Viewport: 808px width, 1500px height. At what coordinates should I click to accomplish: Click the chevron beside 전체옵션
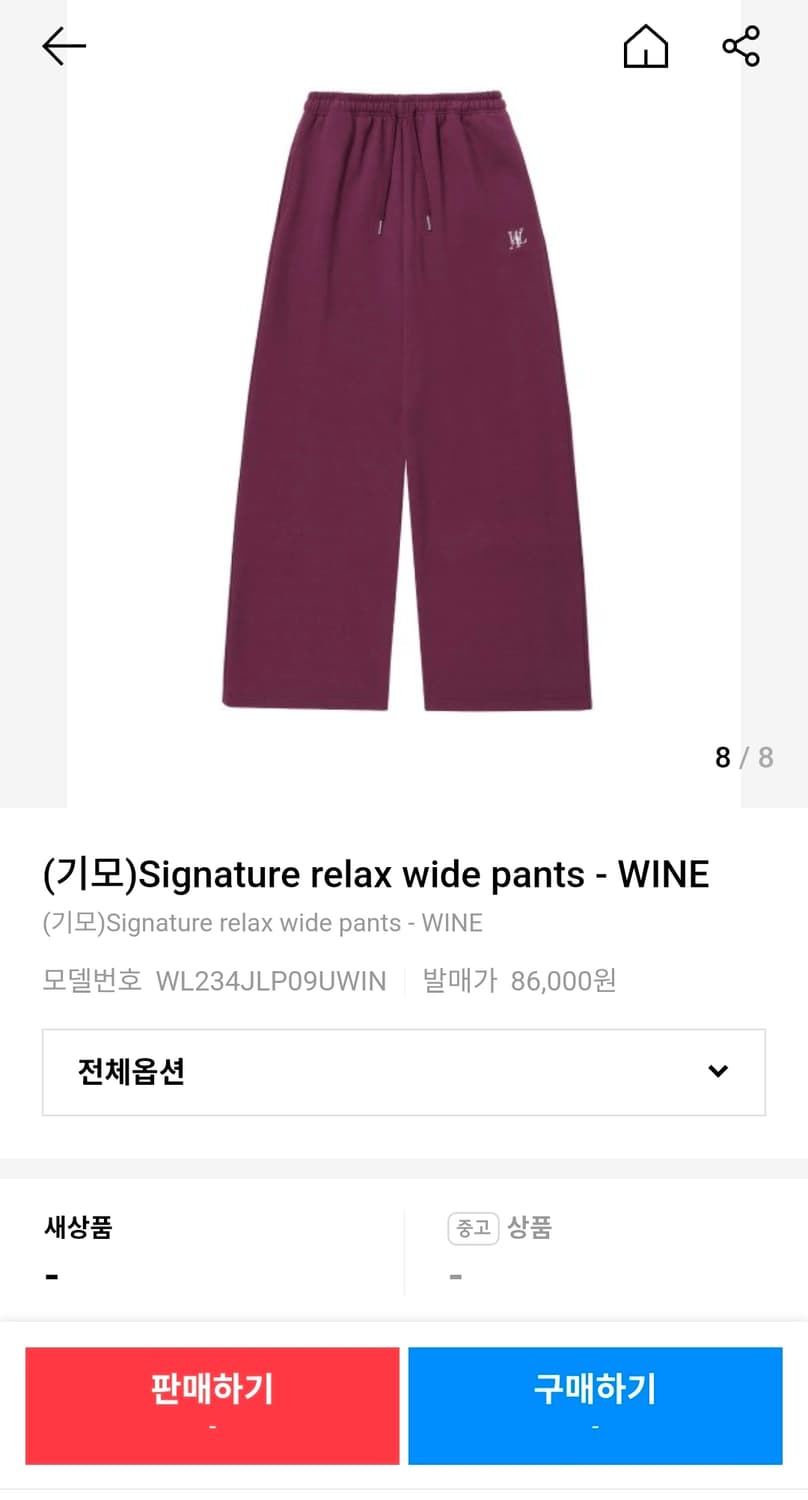coord(716,1071)
